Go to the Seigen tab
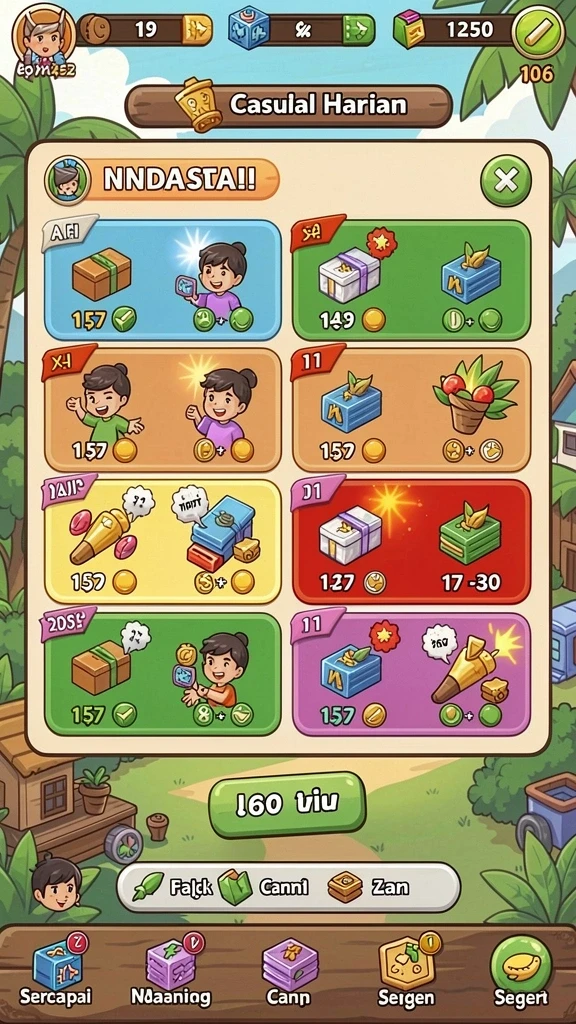This screenshot has width=576, height=1024. 406,968
